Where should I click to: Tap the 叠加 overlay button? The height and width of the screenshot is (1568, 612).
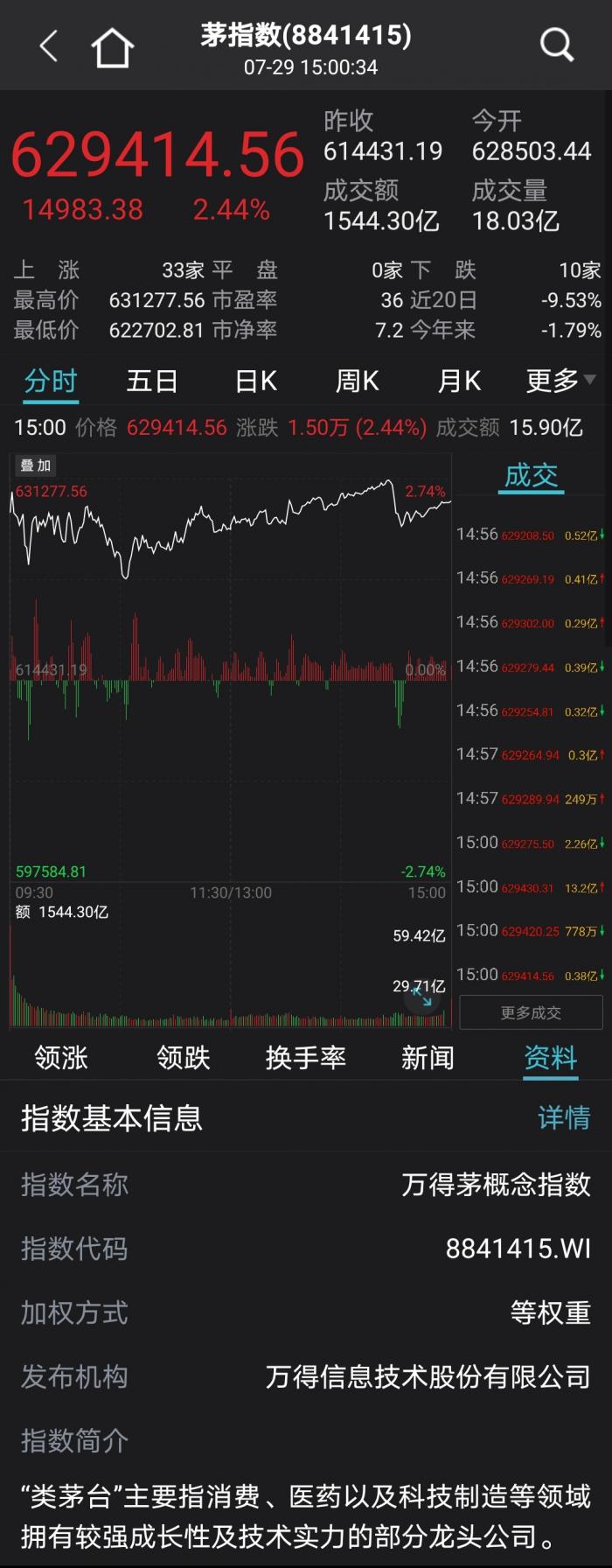(36, 465)
